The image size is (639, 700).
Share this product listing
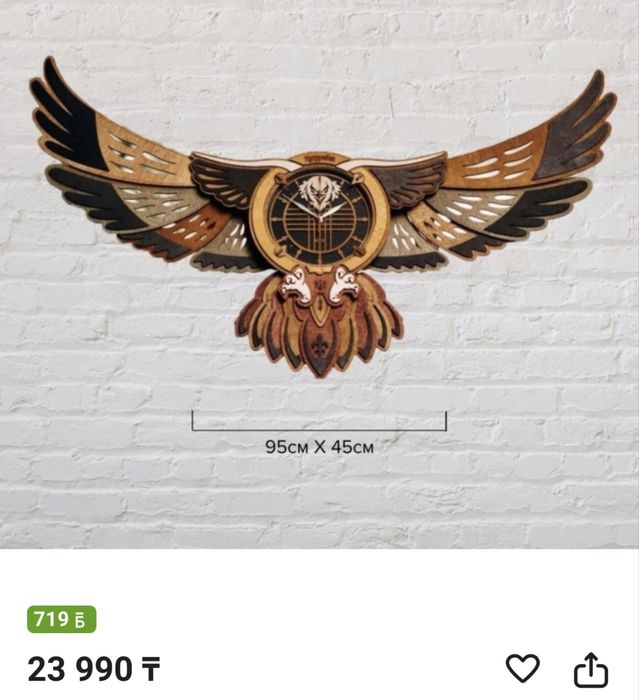pyautogui.click(x=590, y=668)
